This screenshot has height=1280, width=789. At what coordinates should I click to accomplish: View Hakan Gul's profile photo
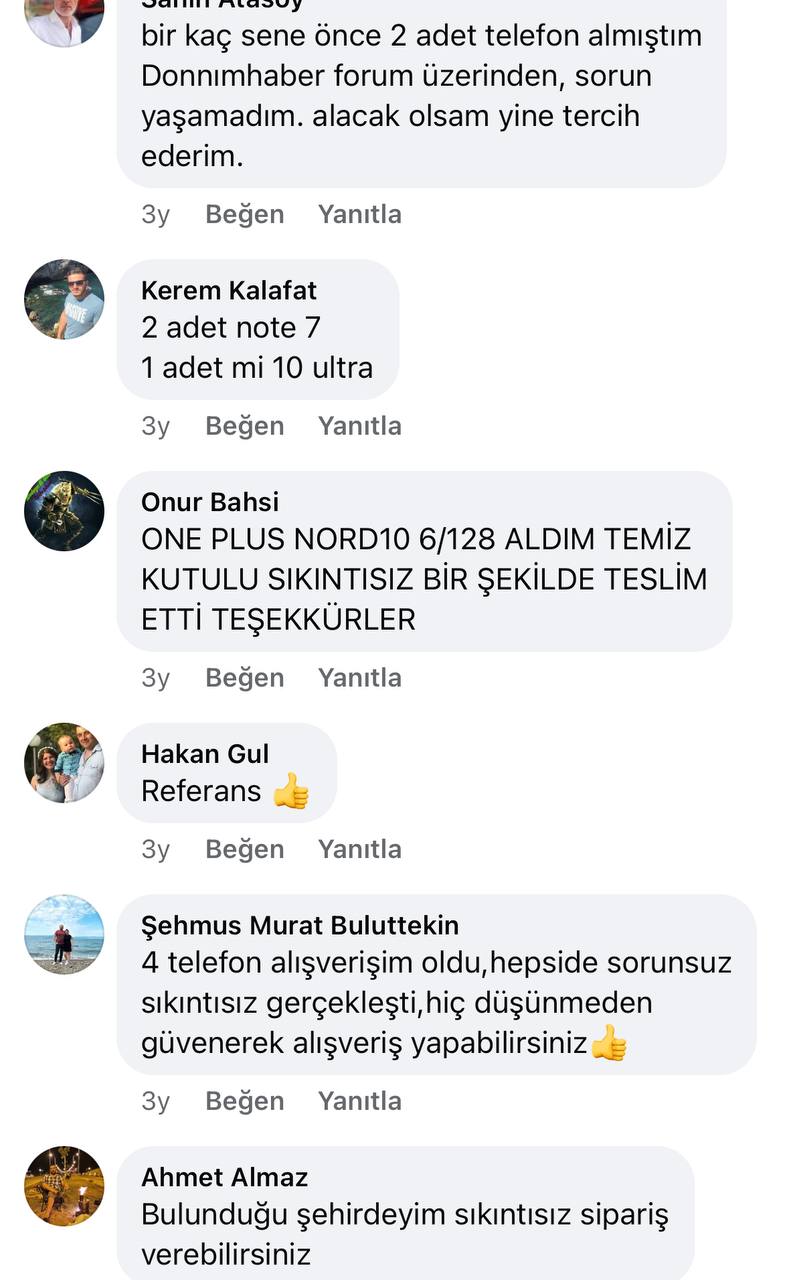64,763
